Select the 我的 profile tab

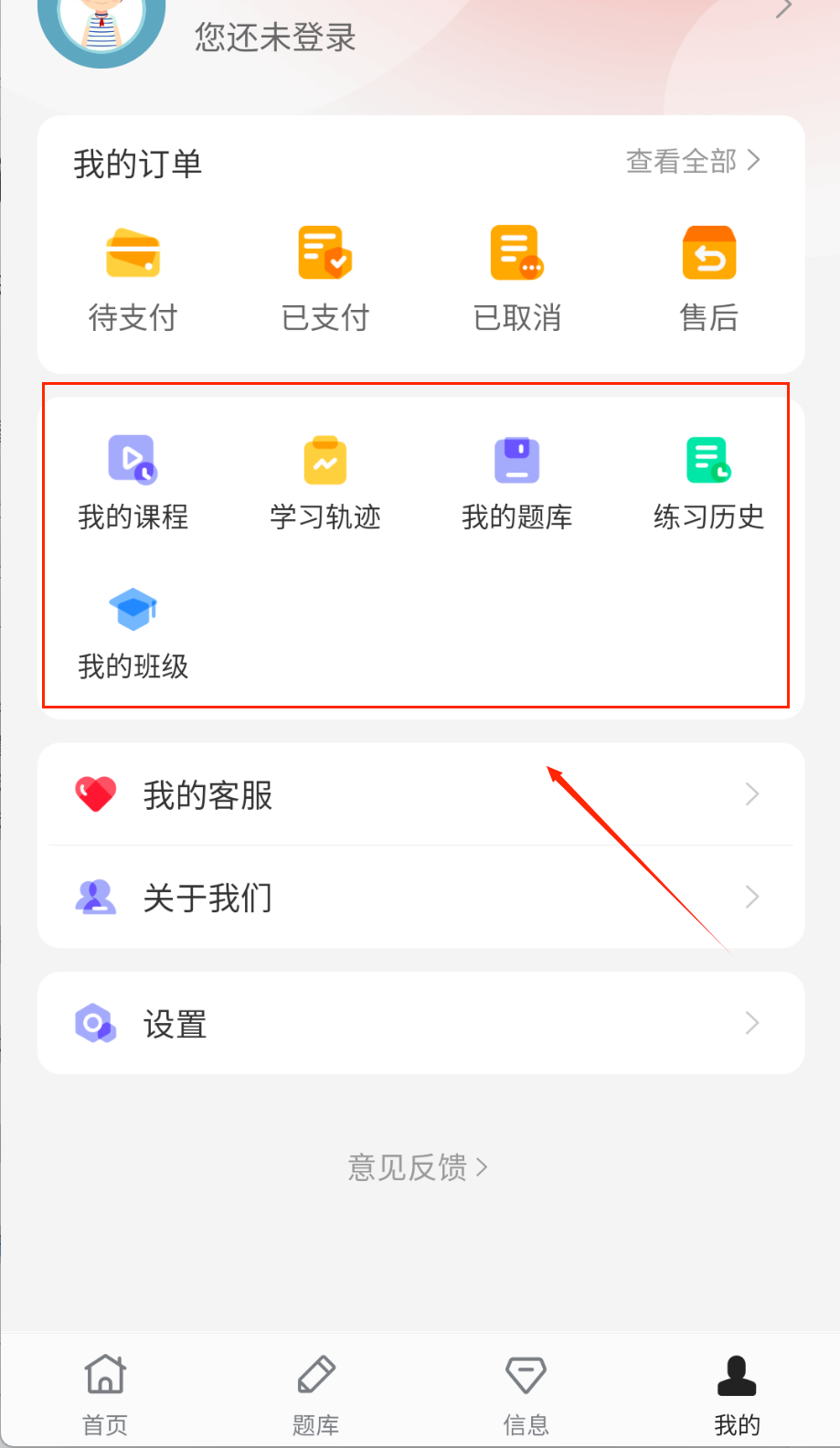(737, 1394)
